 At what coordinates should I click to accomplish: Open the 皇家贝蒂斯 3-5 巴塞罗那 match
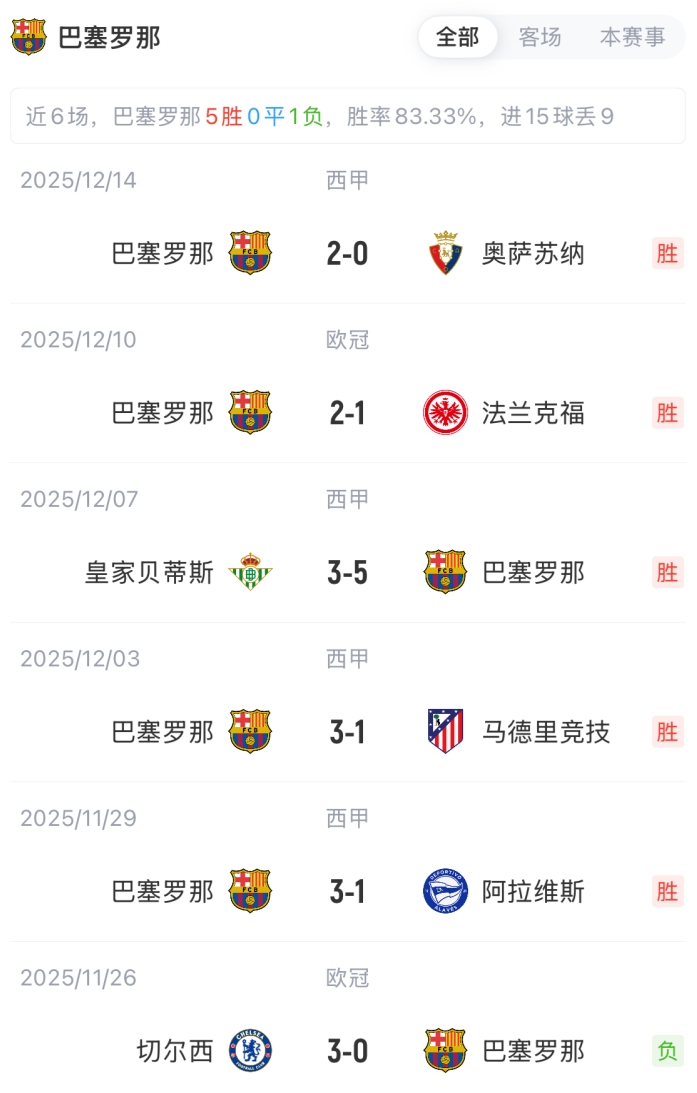pyautogui.click(x=348, y=572)
